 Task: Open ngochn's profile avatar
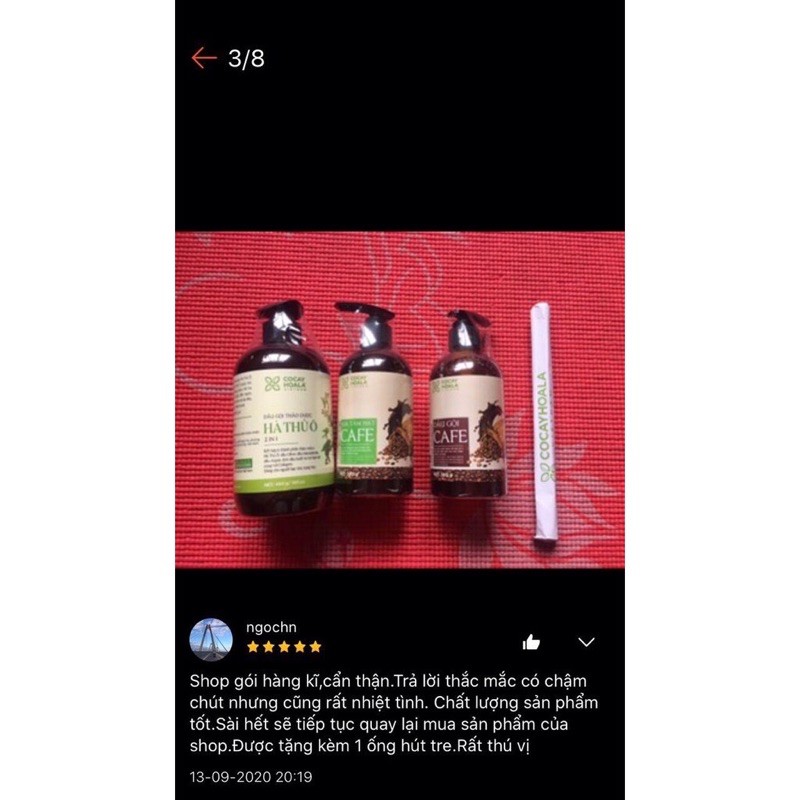pos(211,639)
